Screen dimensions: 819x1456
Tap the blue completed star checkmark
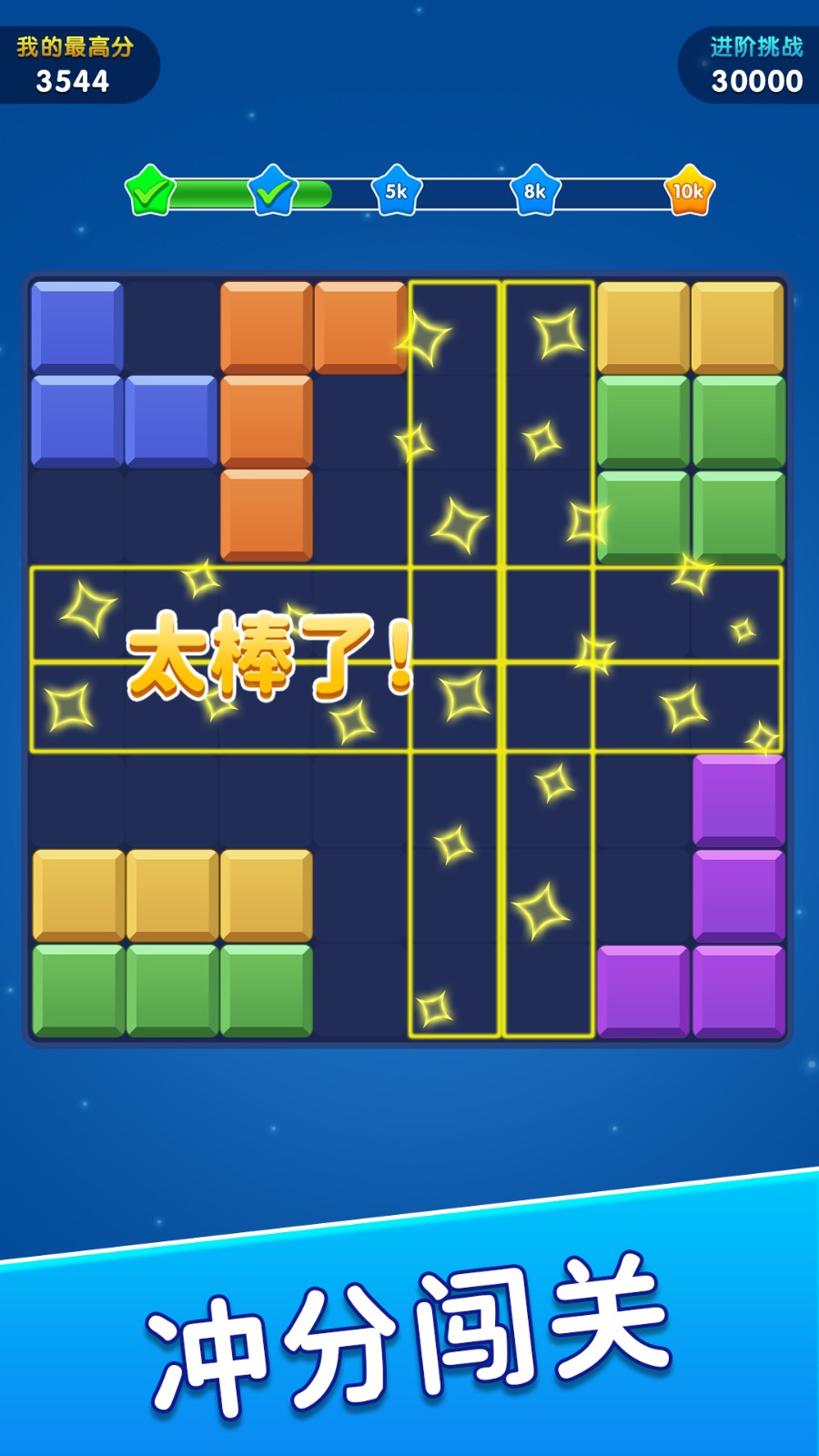(273, 191)
